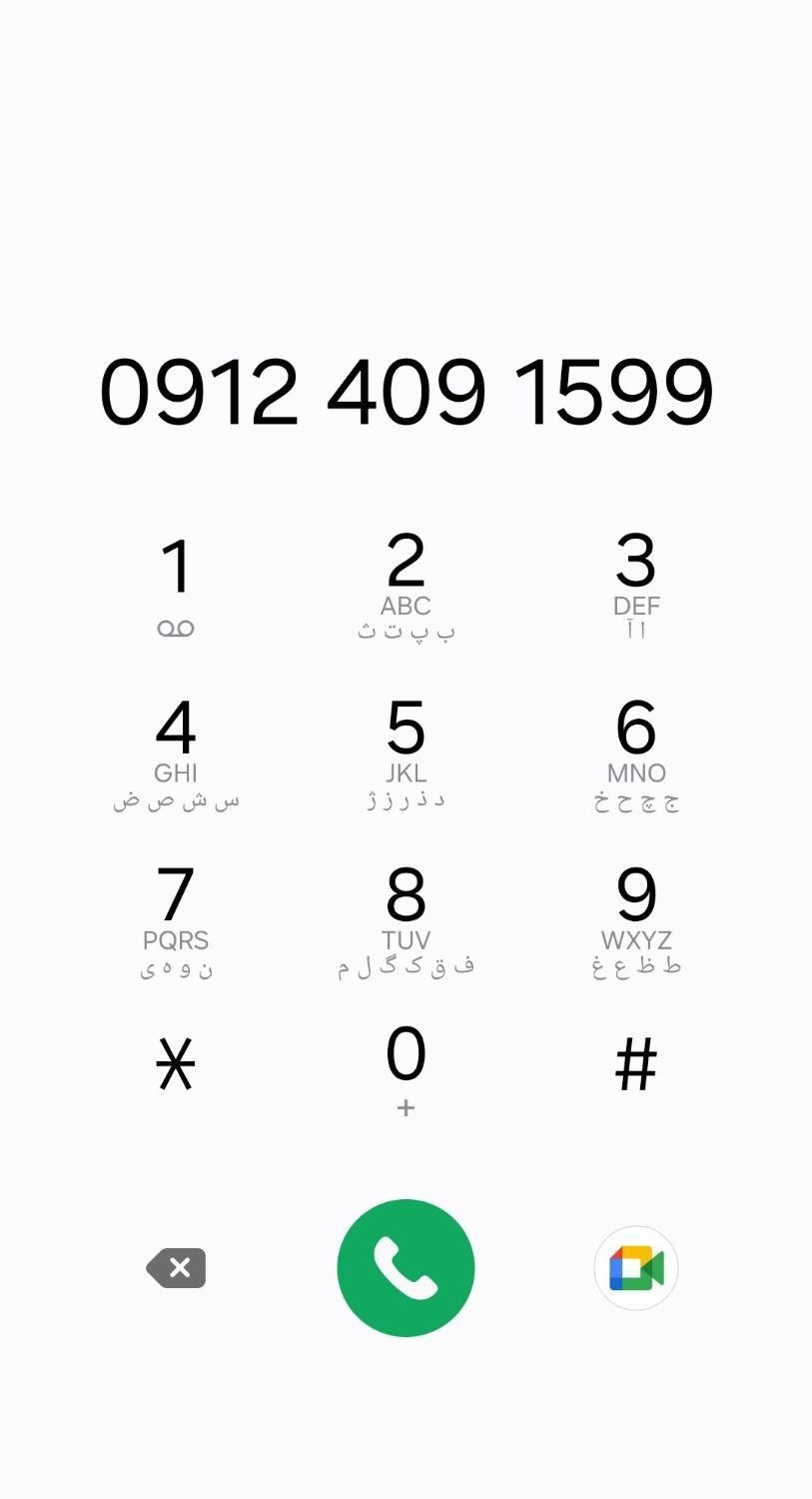Tap the 2 ABC key

click(x=406, y=585)
